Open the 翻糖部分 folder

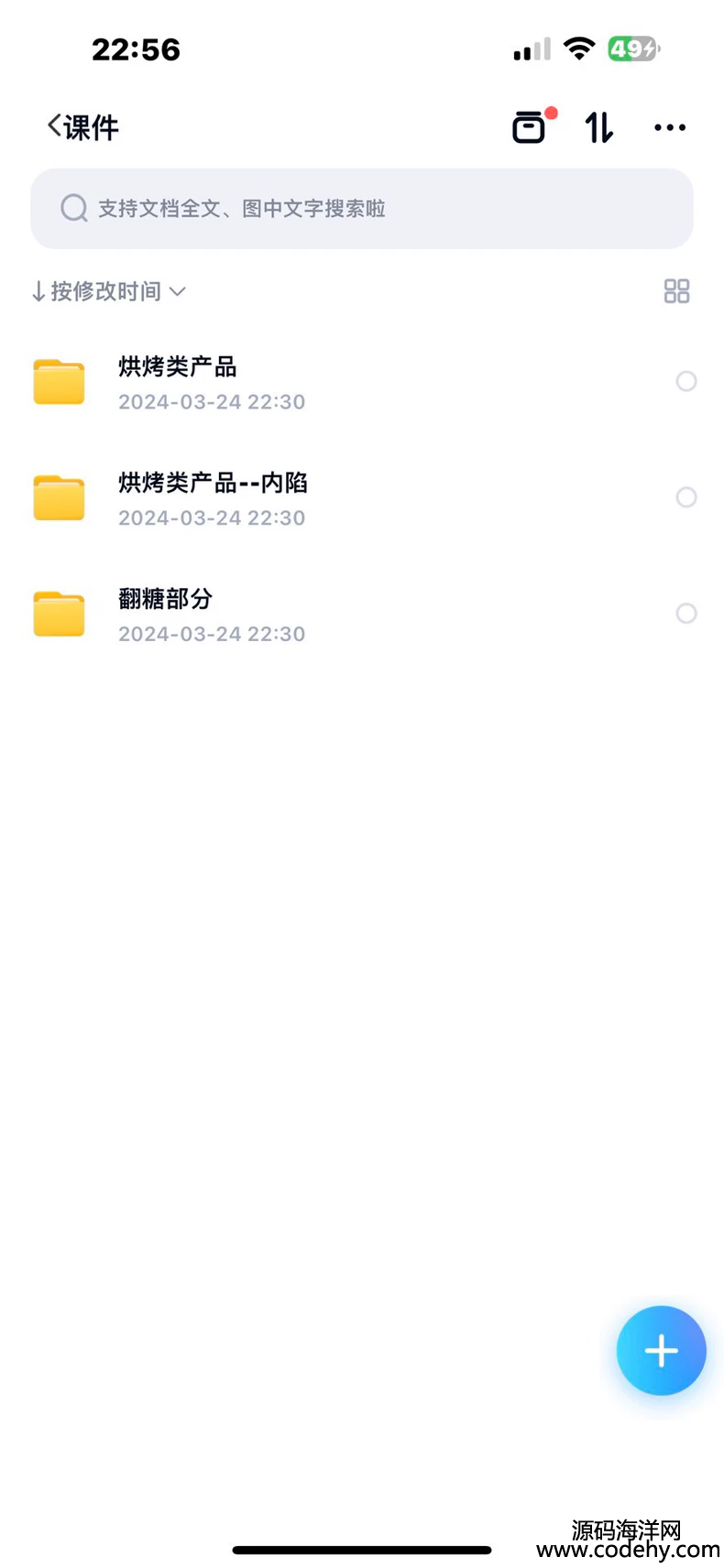point(362,615)
